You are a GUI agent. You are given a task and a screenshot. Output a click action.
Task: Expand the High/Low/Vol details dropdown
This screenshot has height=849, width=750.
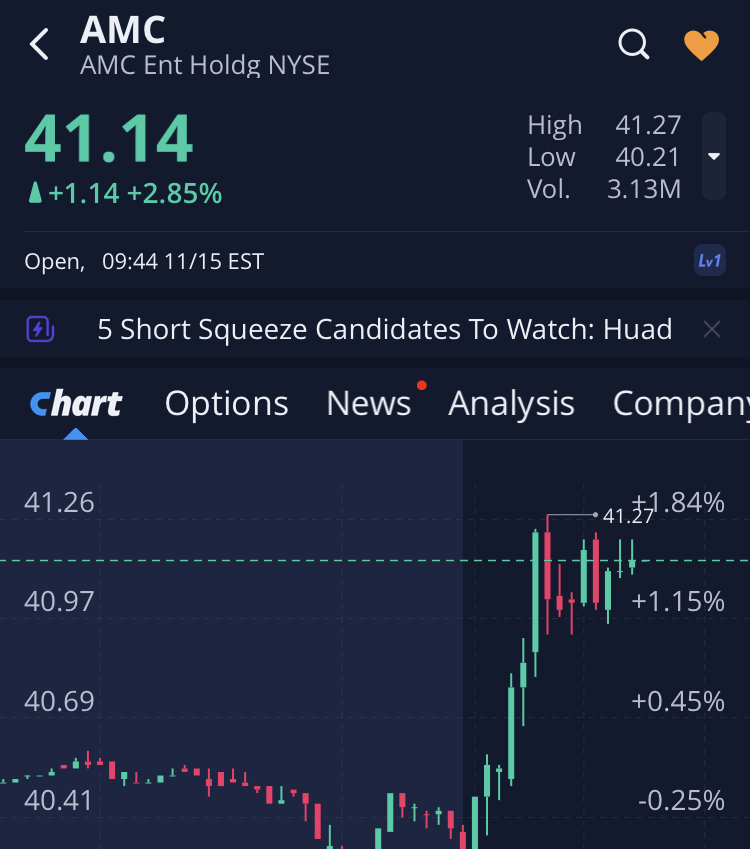click(x=713, y=156)
